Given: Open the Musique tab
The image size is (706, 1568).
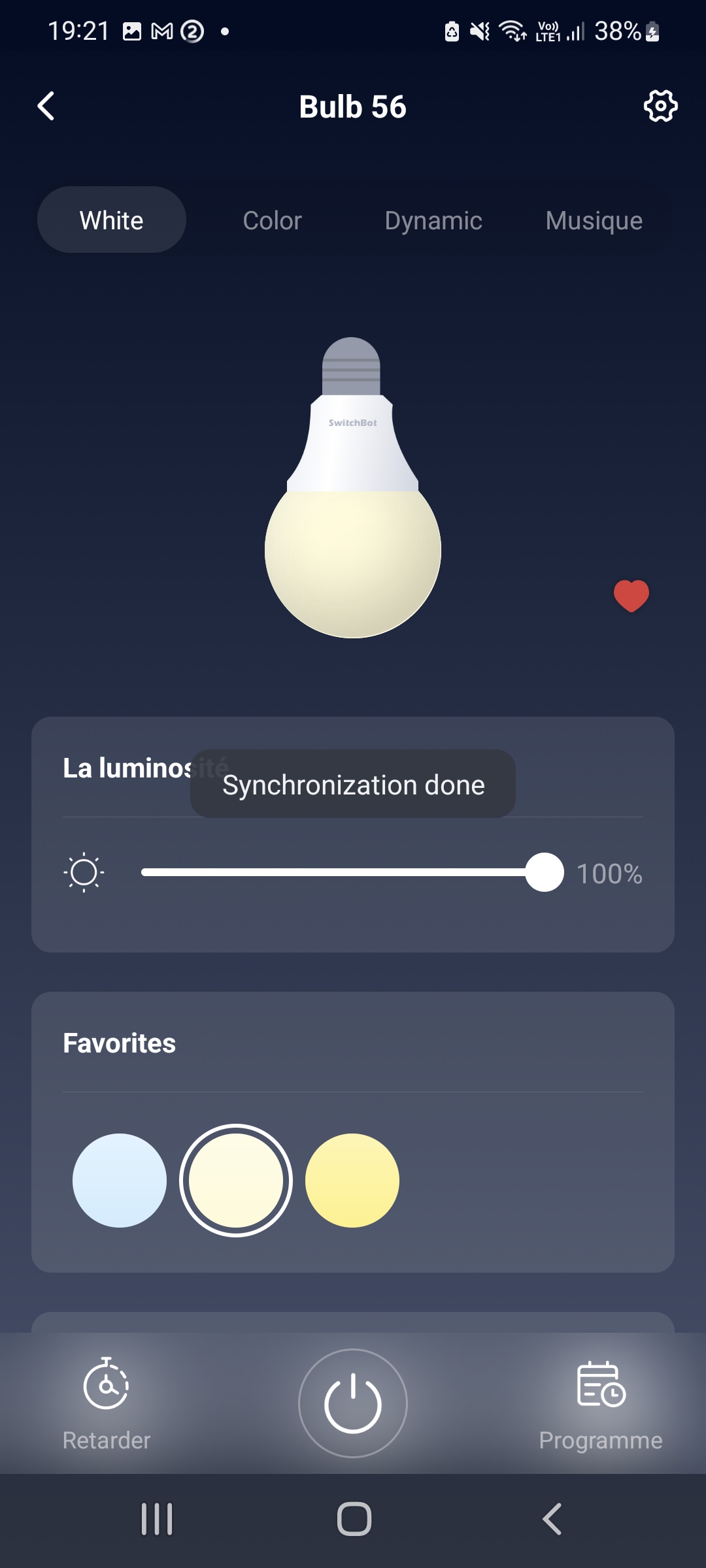Looking at the screenshot, I should [594, 220].
